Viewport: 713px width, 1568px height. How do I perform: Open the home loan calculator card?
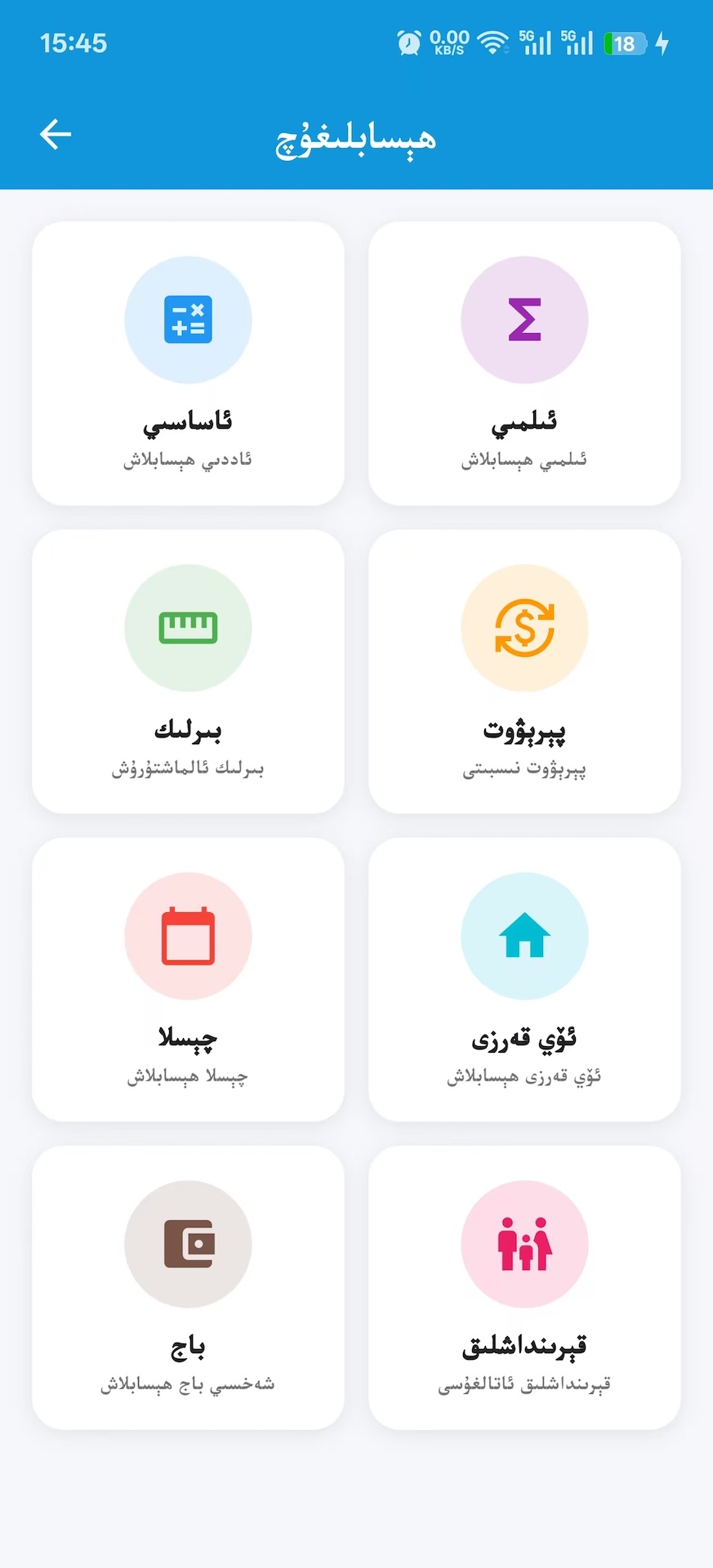point(524,979)
